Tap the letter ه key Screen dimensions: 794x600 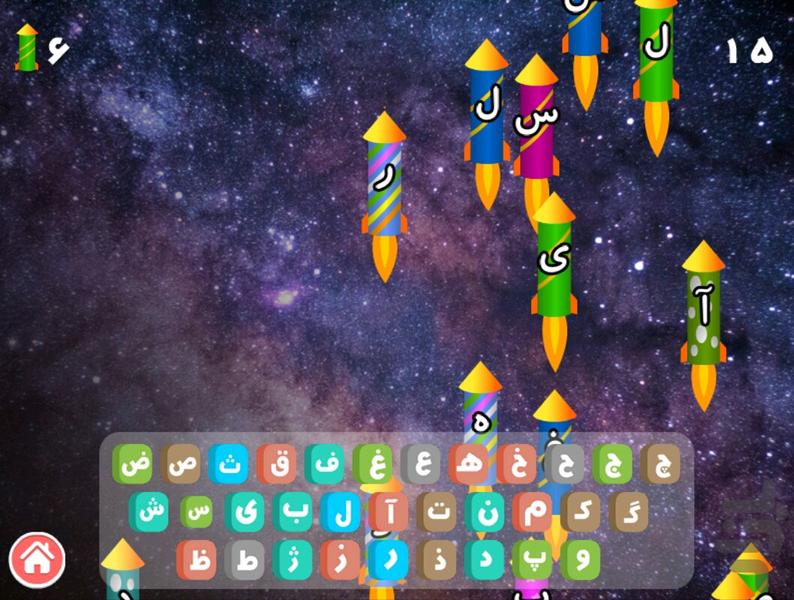[468, 464]
